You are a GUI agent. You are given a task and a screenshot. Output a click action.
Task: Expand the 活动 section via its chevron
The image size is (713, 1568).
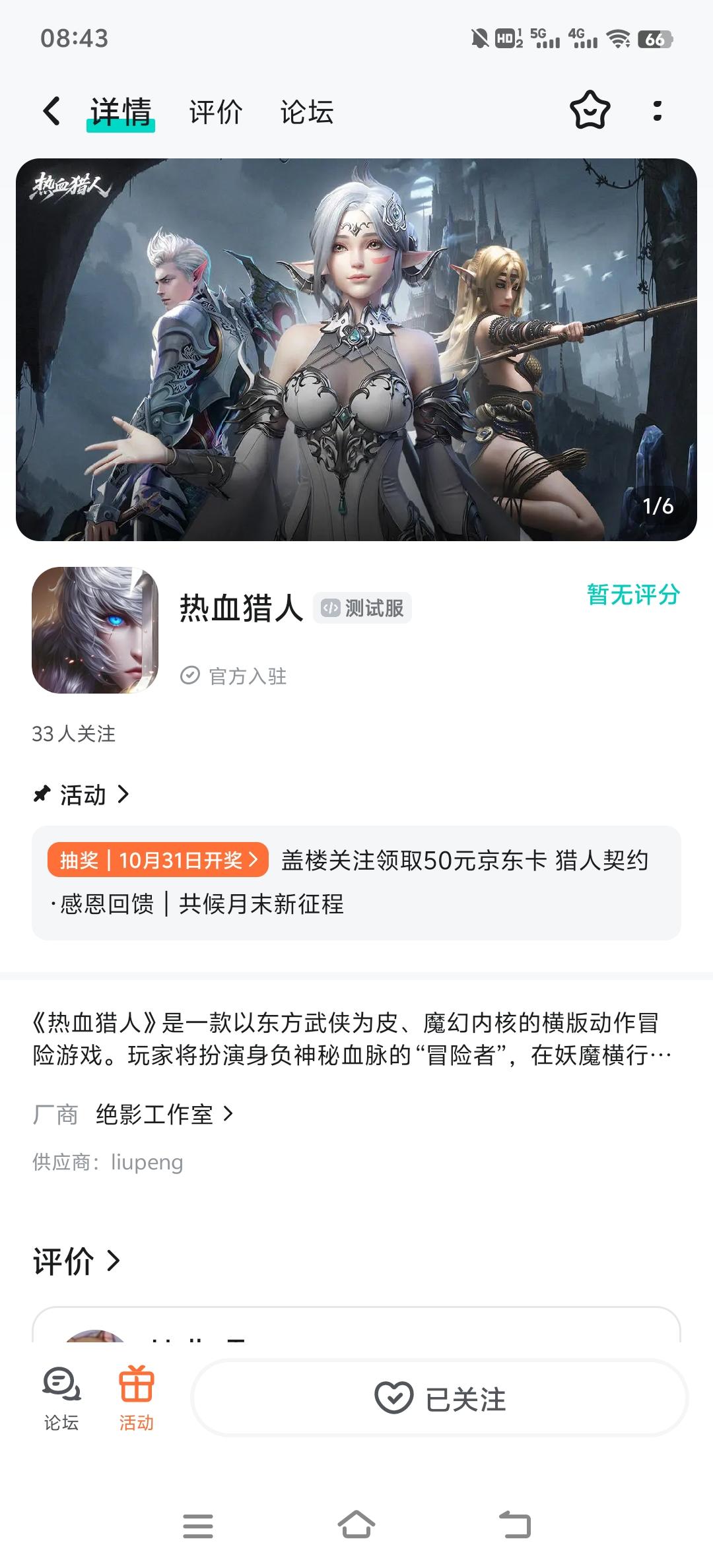123,795
